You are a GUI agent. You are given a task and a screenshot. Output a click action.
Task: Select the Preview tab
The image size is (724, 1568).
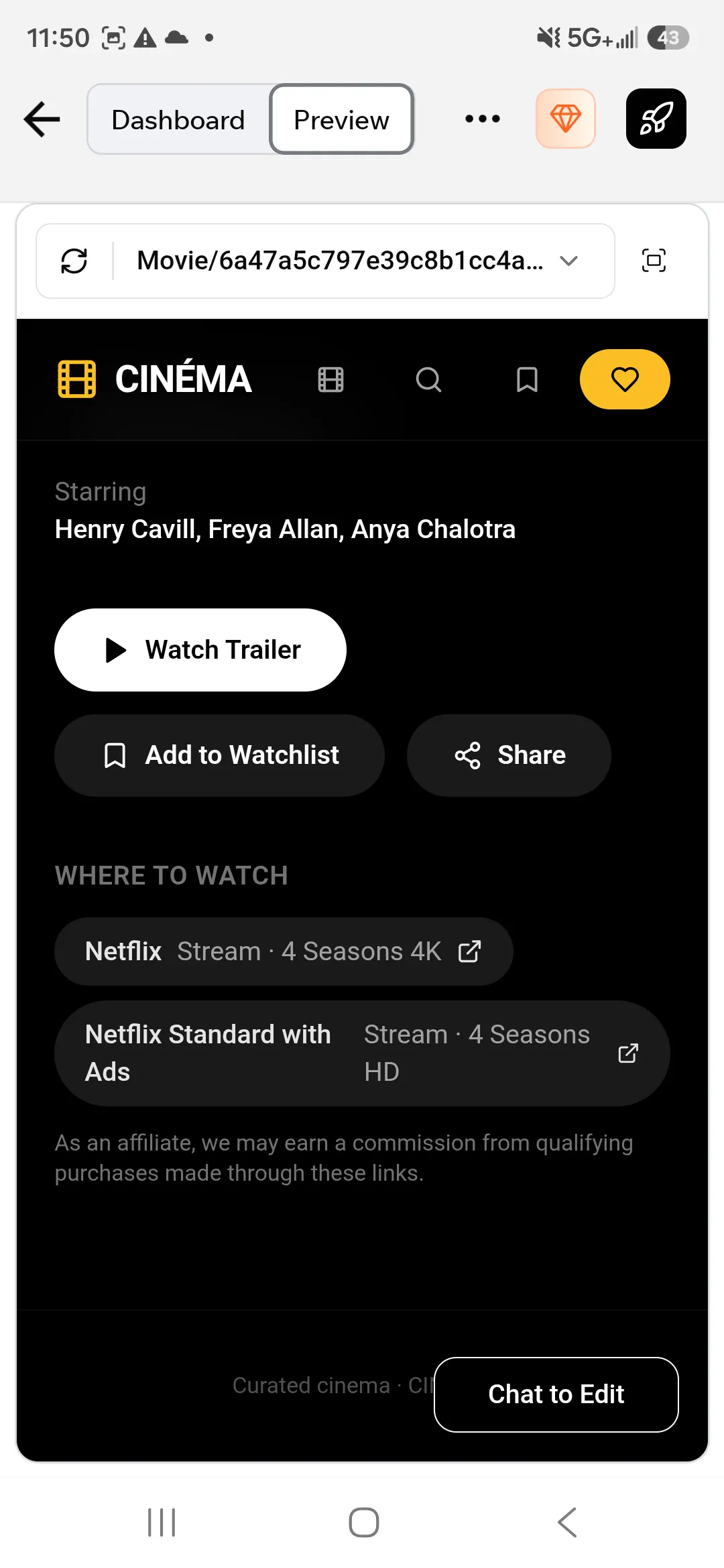341,119
